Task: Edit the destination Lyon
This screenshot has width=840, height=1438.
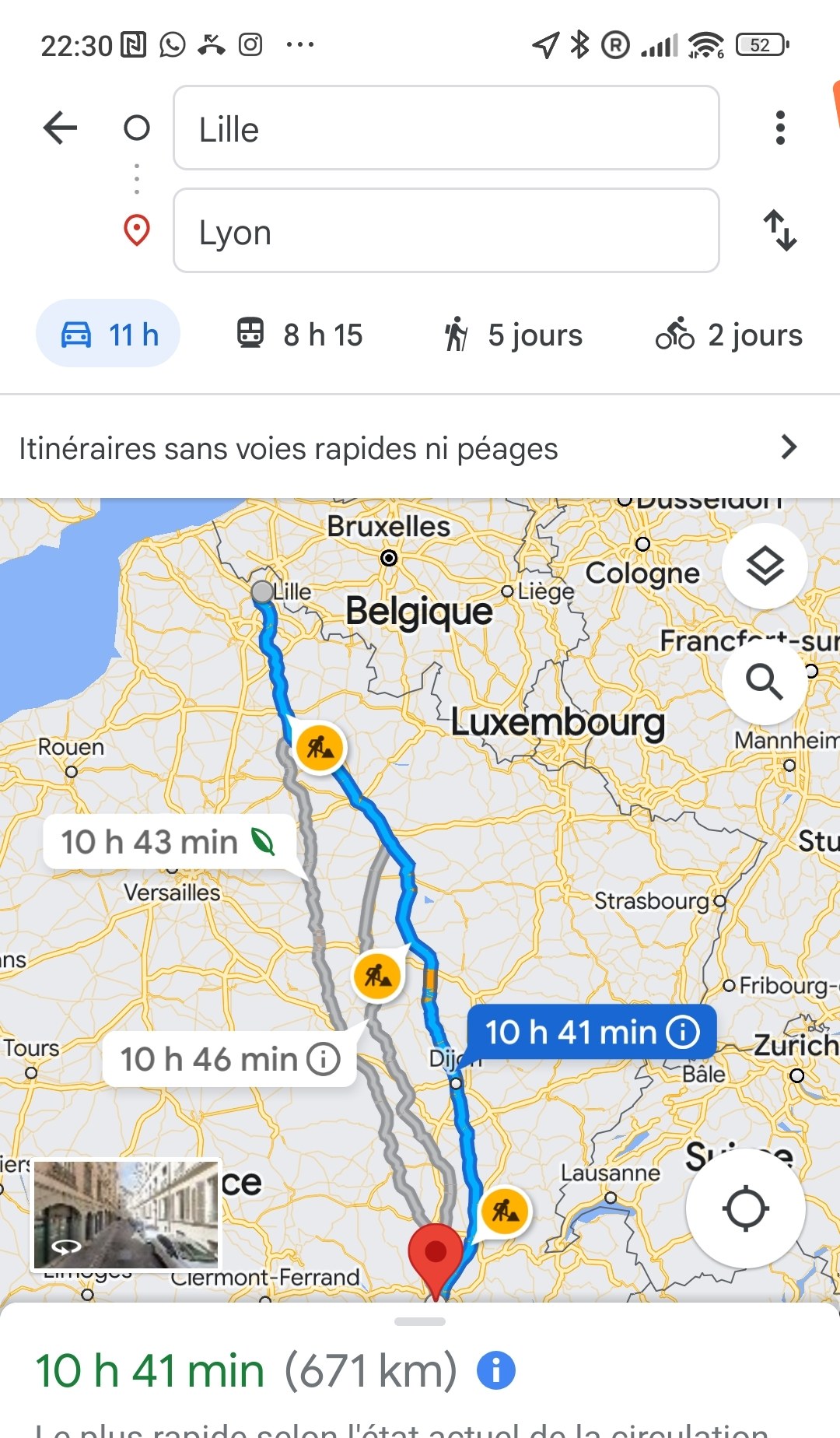Action: pos(446,230)
